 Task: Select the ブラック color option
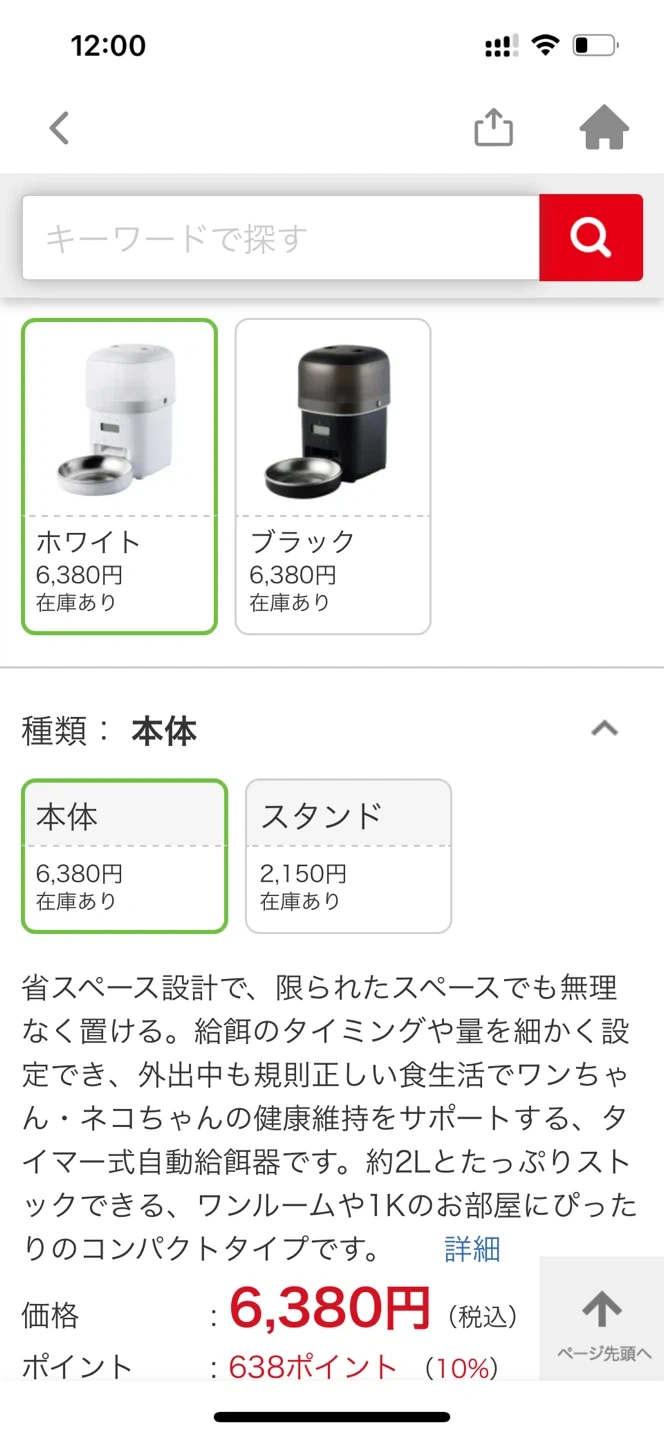click(332, 476)
